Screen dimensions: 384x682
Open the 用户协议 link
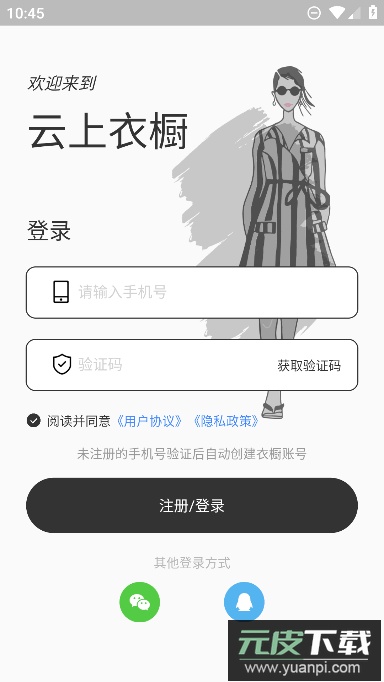[149, 421]
